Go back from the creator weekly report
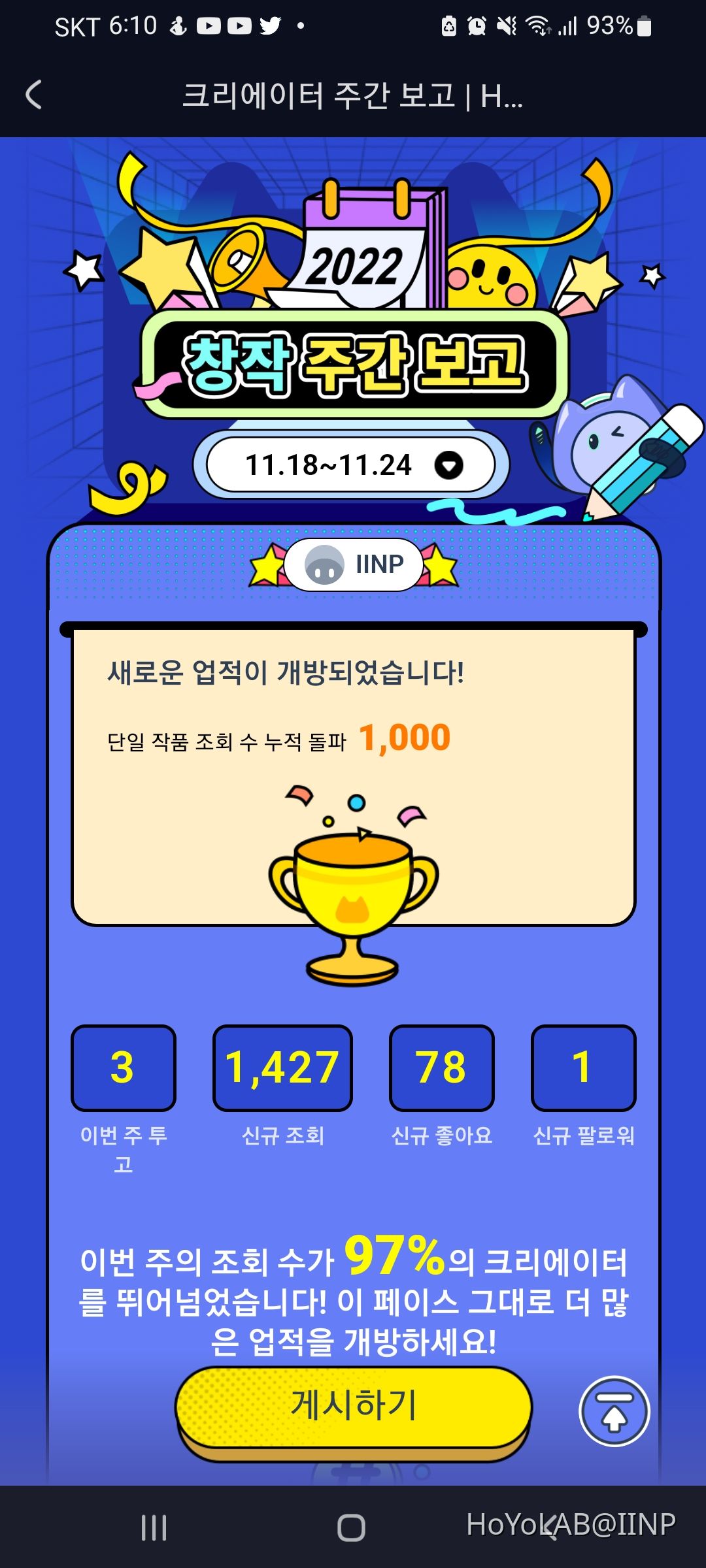 [34, 95]
